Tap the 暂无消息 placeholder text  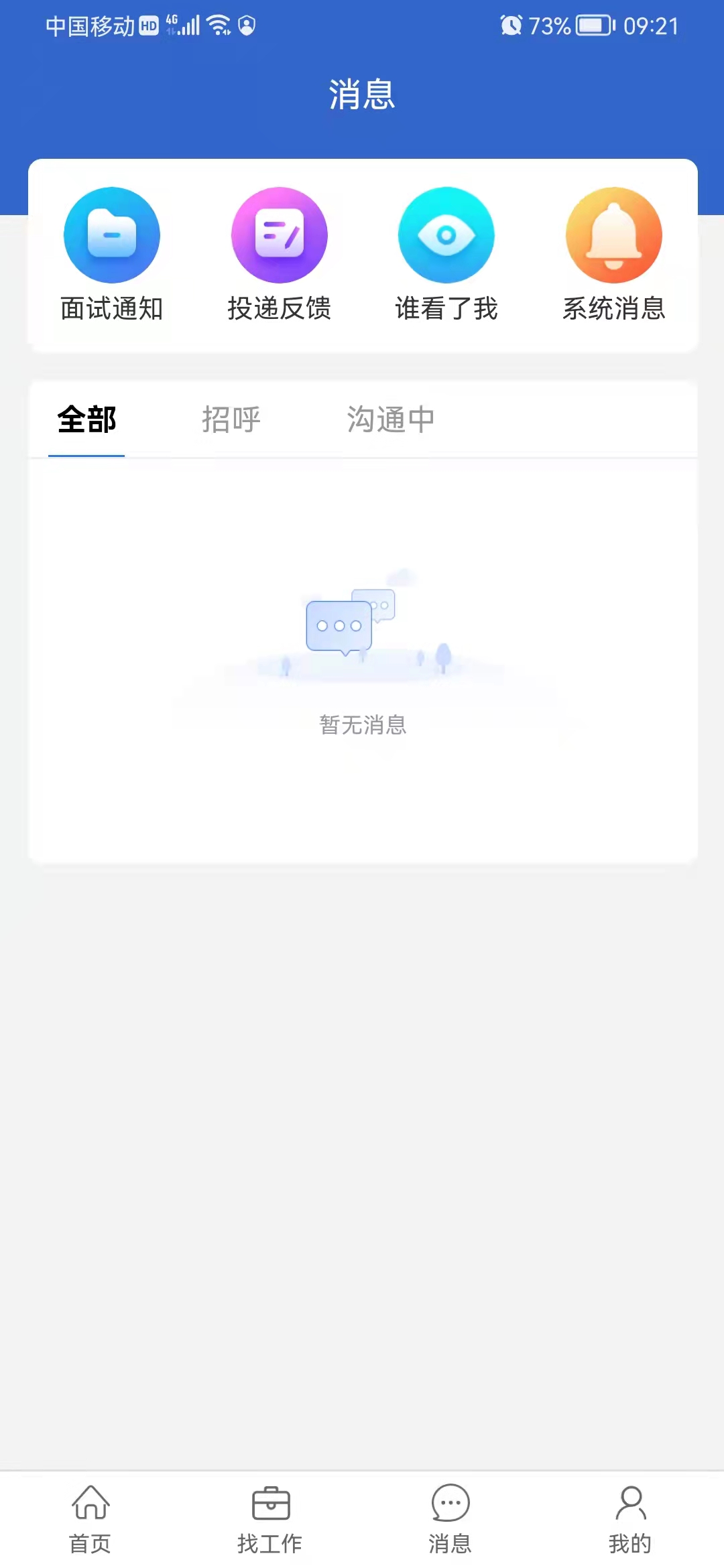point(362,725)
